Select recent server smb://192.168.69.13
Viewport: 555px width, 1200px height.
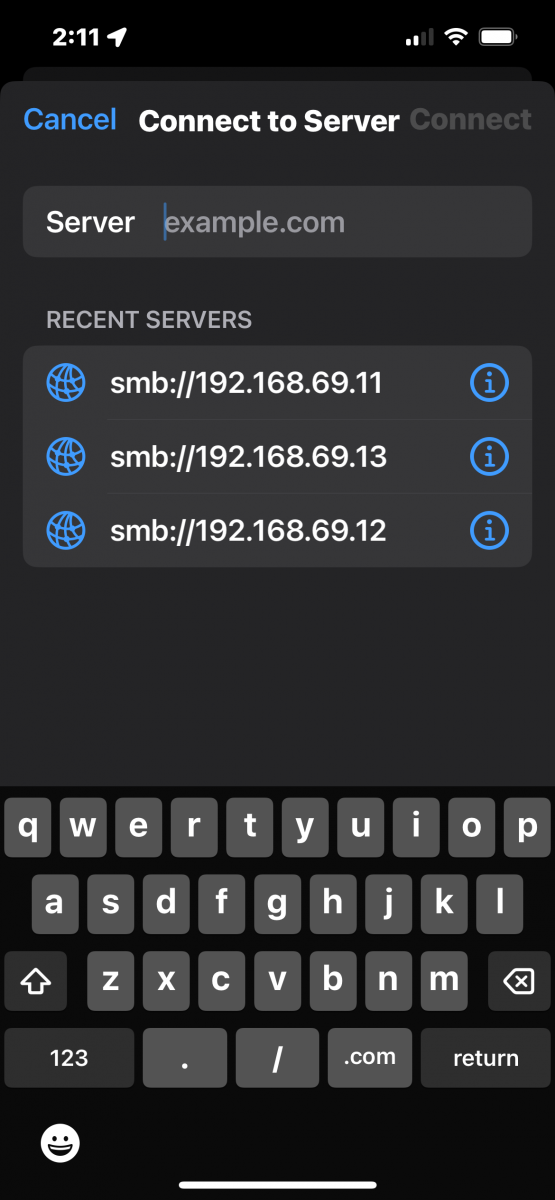[277, 456]
